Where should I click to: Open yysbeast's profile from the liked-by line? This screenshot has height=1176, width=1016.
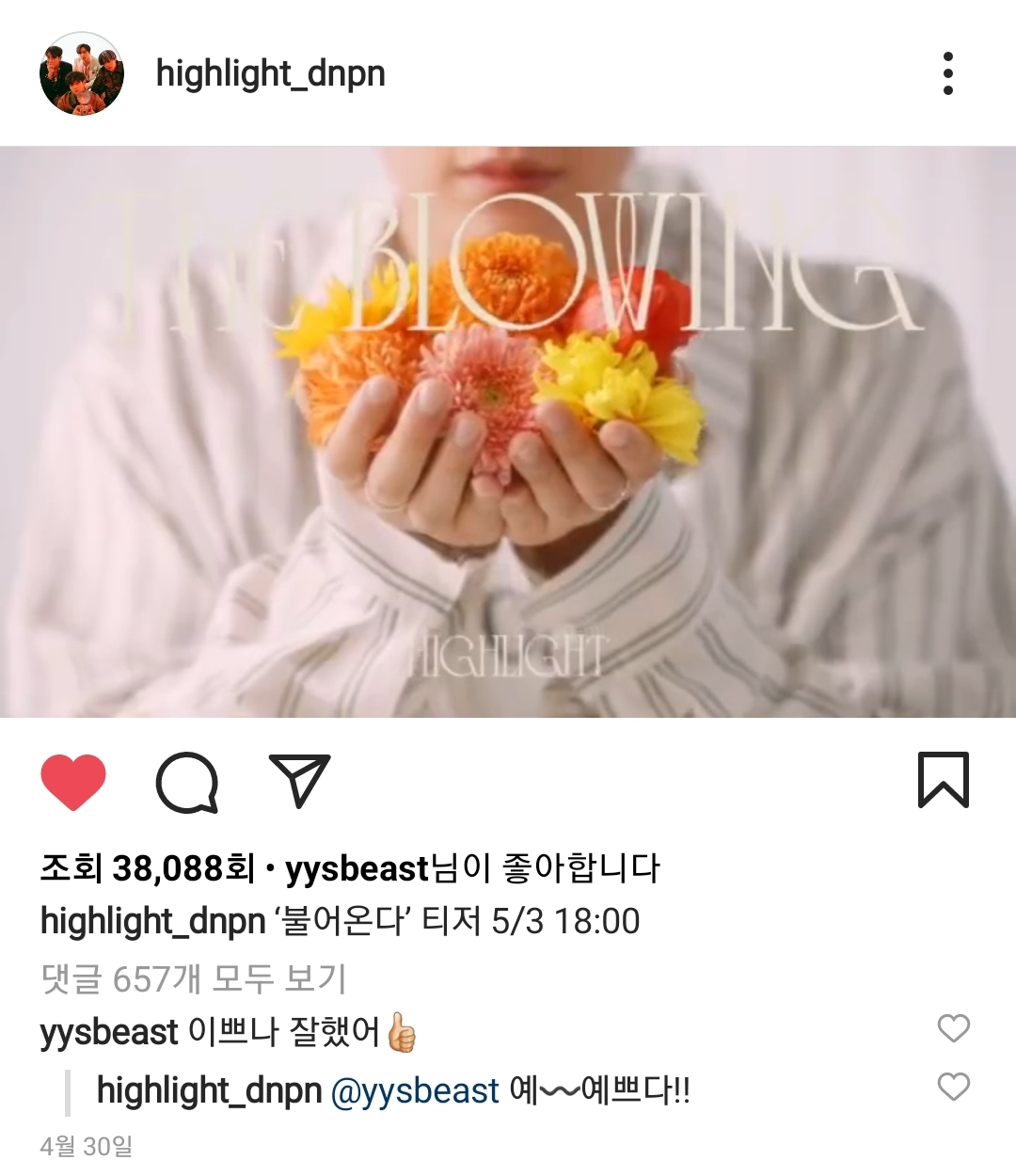click(x=357, y=868)
